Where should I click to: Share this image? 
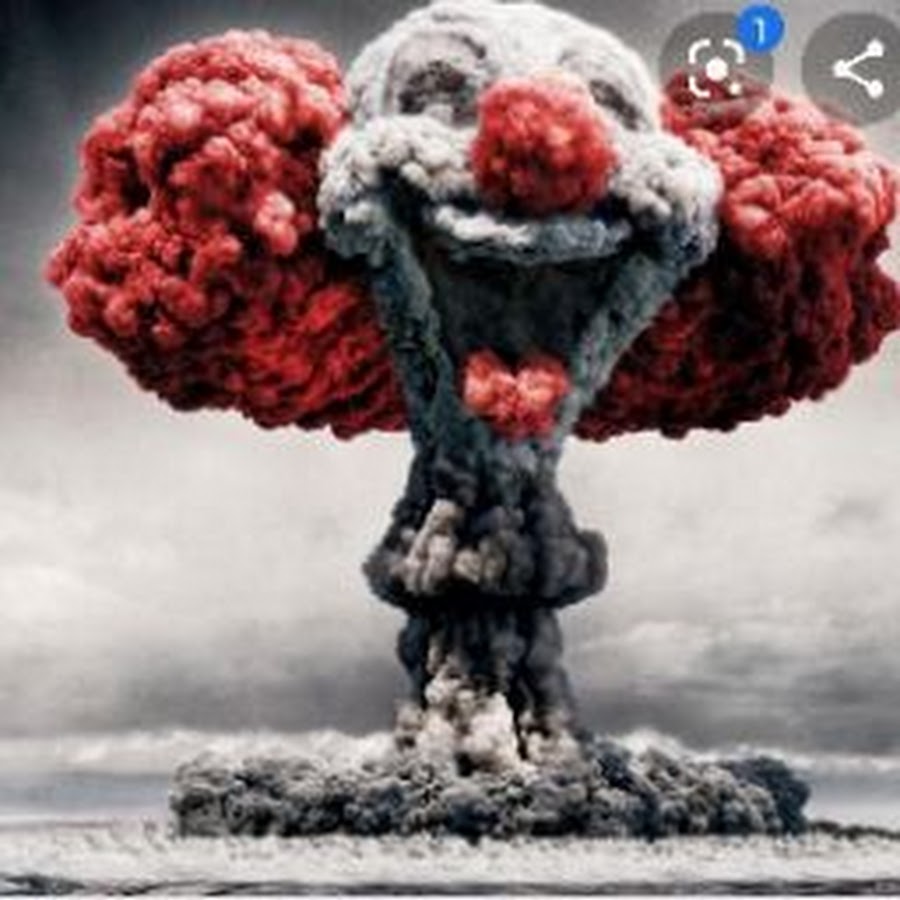pyautogui.click(x=858, y=70)
